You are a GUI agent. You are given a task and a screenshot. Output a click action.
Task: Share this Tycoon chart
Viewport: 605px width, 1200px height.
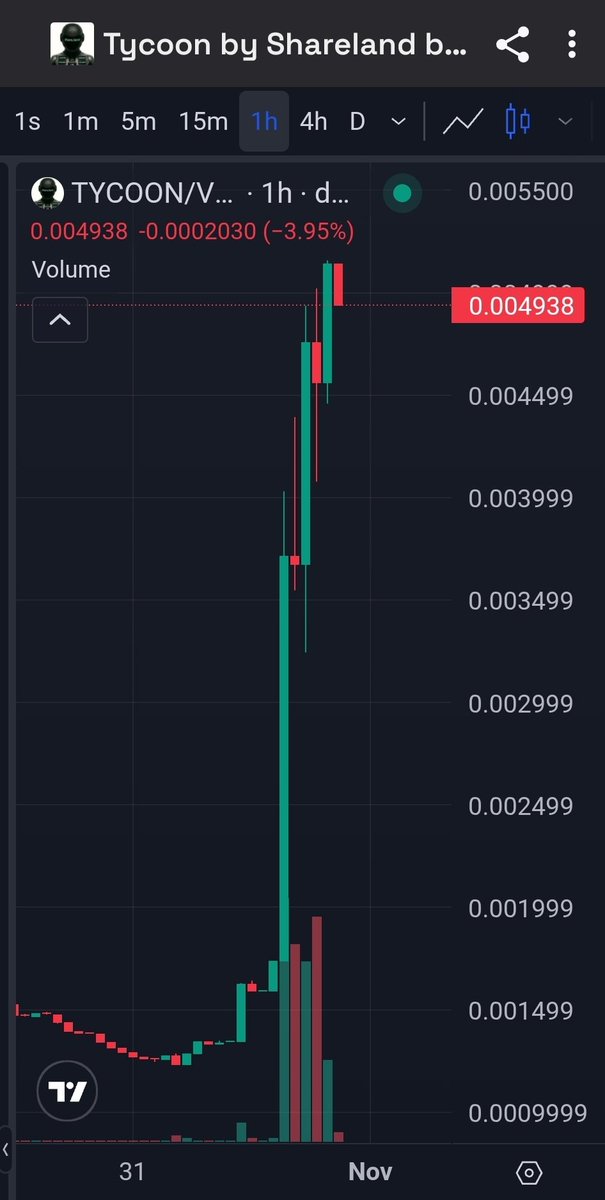[x=512, y=45]
